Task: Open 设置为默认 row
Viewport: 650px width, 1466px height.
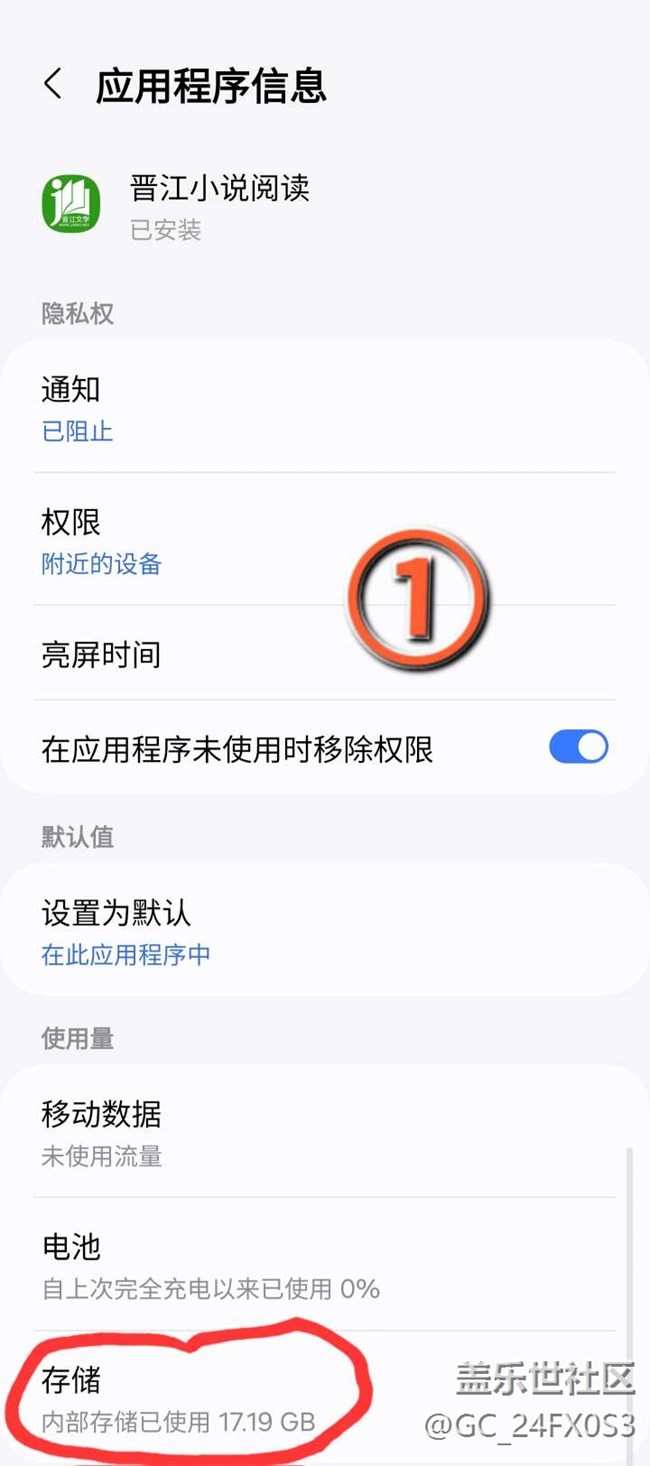Action: 325,930
